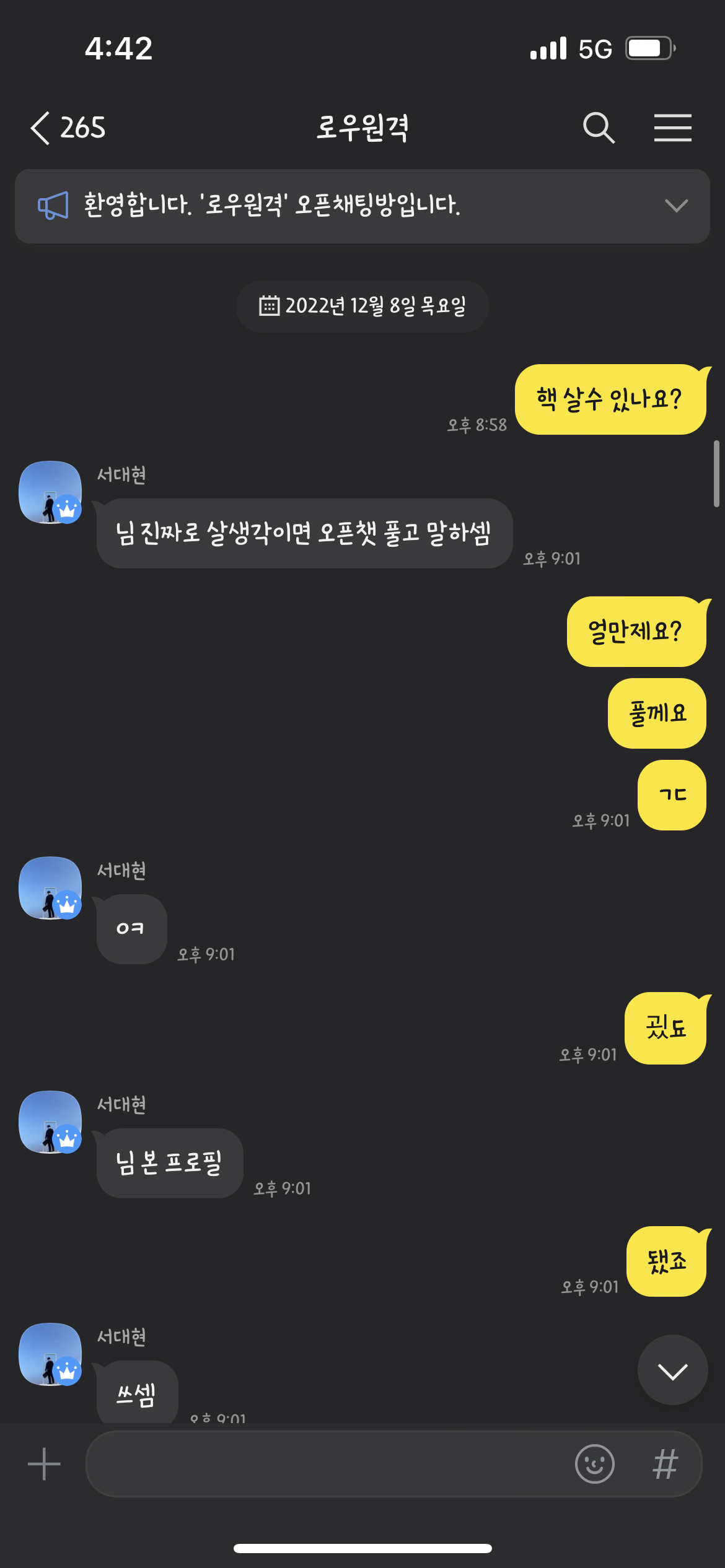Expand the 환영합니다 notice banner
Viewport: 725px width, 1568px height.
(676, 206)
